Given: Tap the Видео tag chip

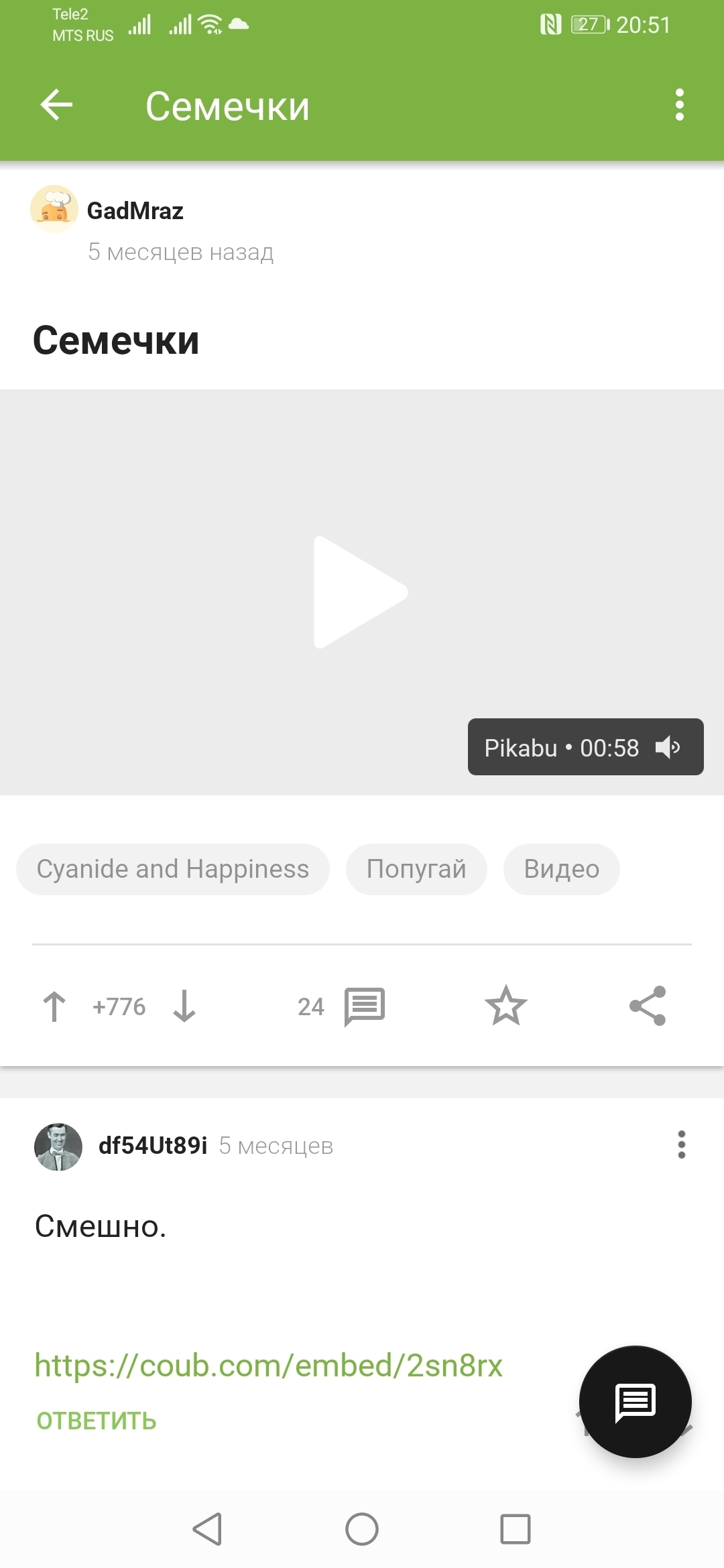Looking at the screenshot, I should [x=561, y=869].
